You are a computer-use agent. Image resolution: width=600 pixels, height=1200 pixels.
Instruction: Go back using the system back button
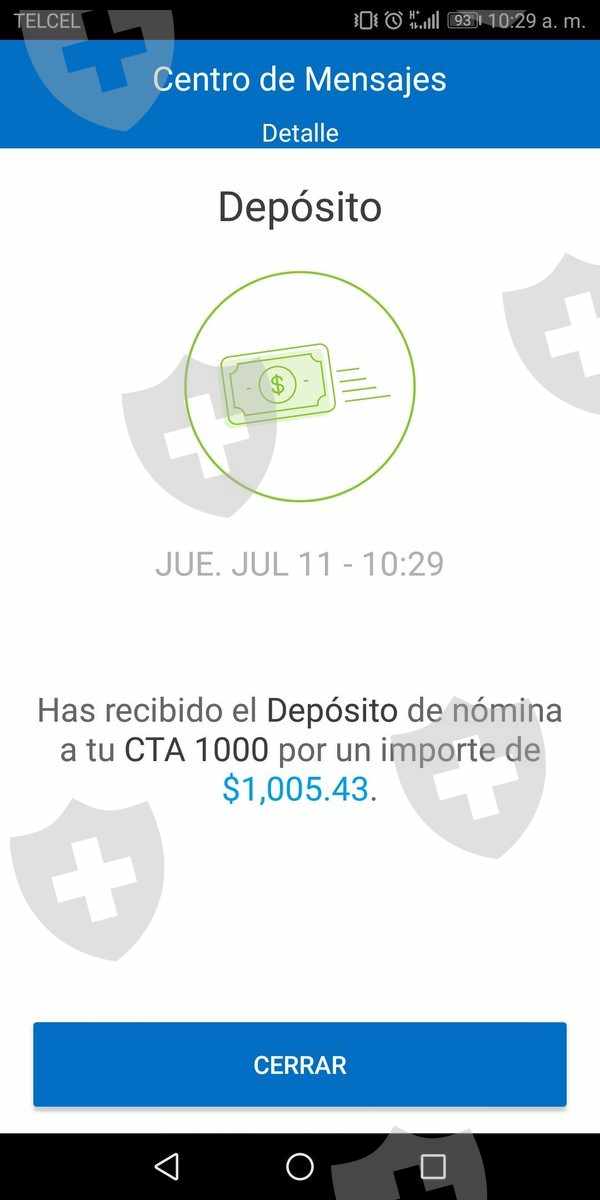pyautogui.click(x=167, y=1166)
